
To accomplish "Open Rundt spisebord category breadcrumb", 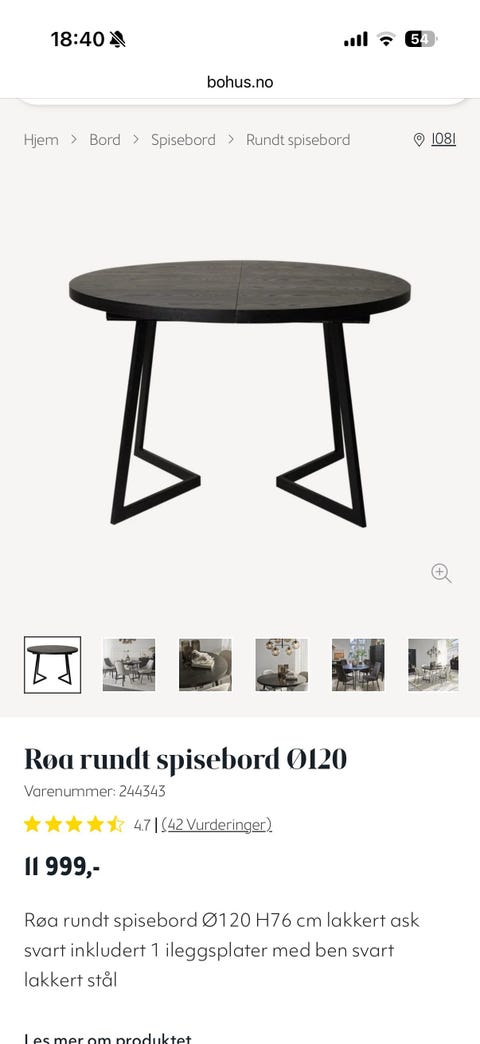I will tap(298, 140).
